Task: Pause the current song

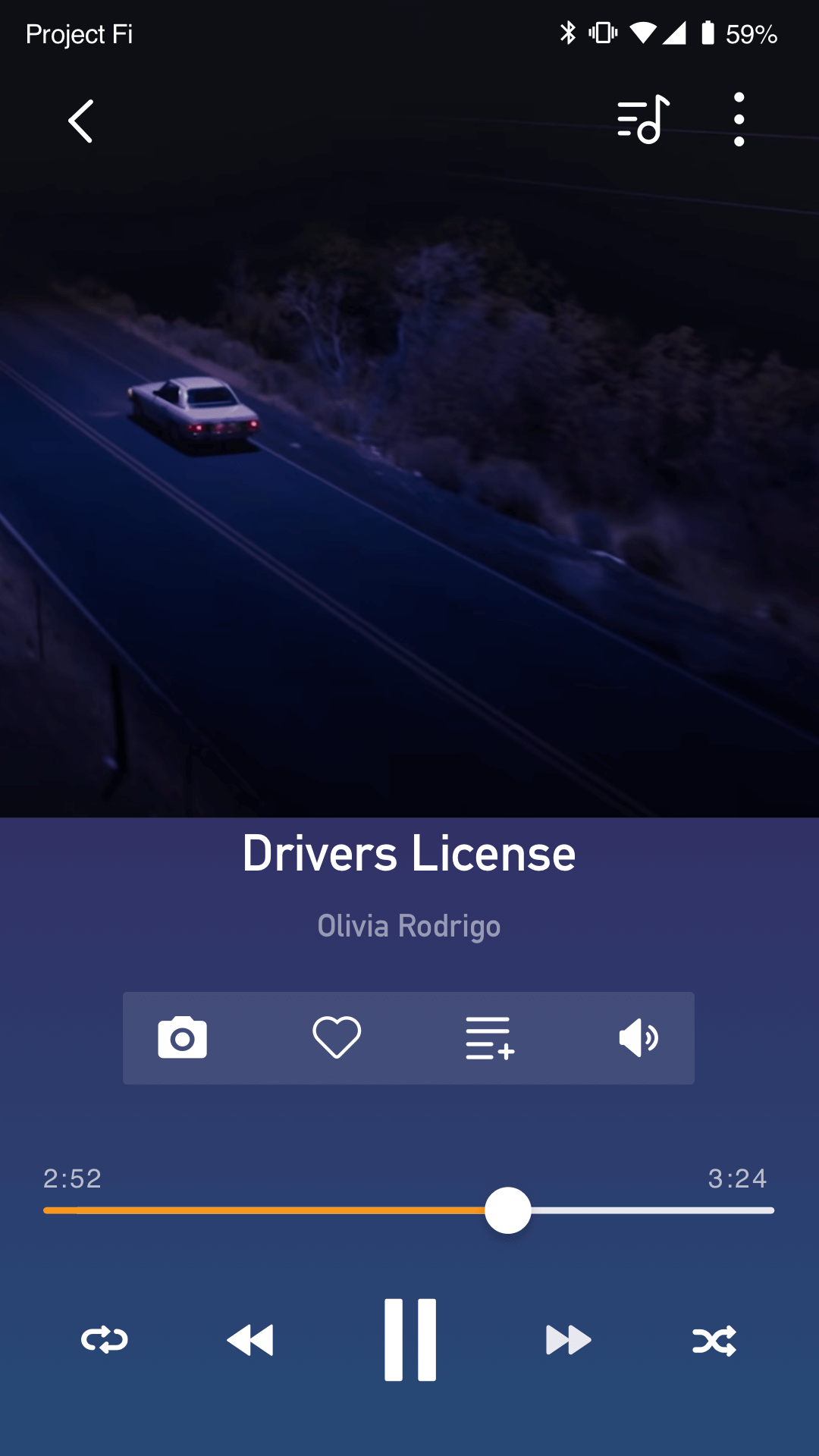Action: [x=409, y=1340]
